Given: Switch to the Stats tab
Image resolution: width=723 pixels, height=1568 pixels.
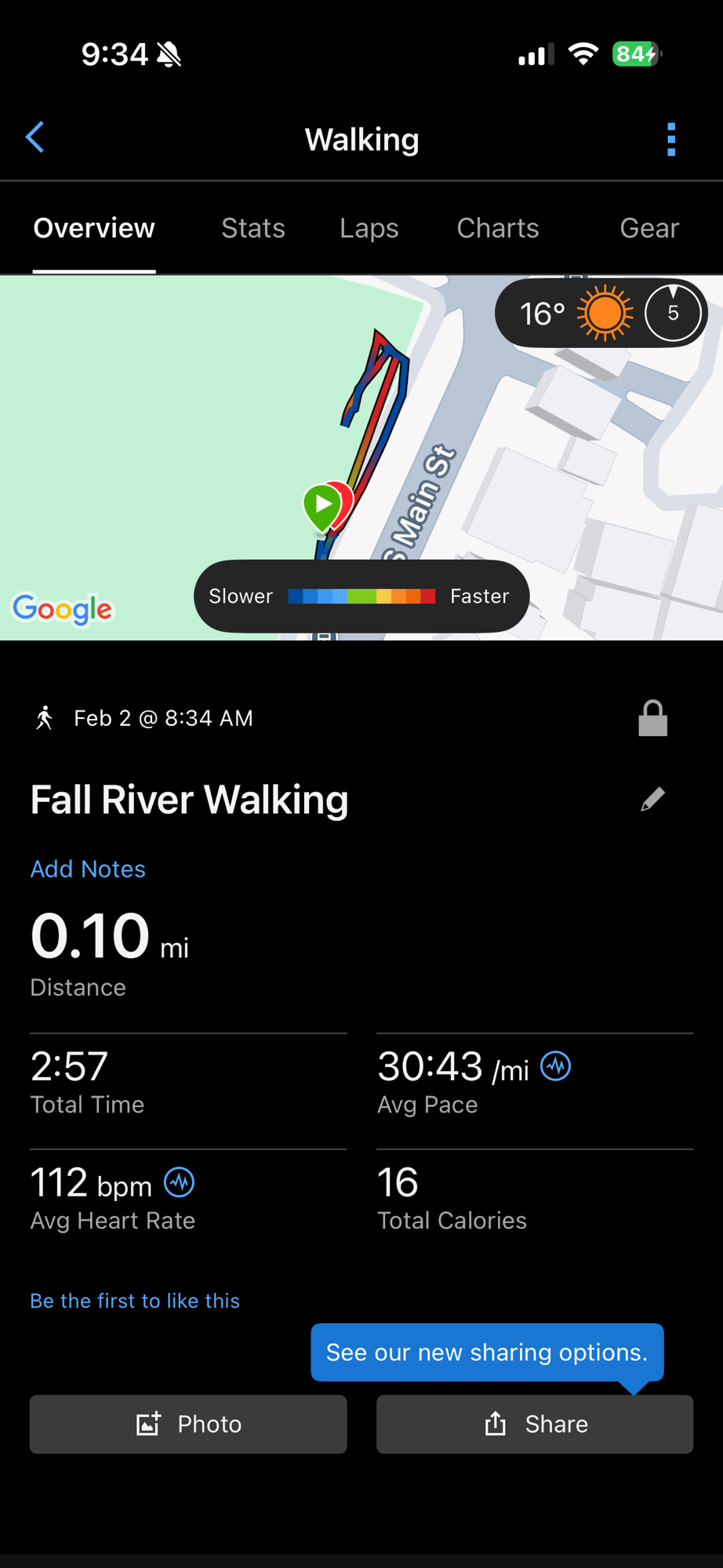Looking at the screenshot, I should tap(253, 228).
